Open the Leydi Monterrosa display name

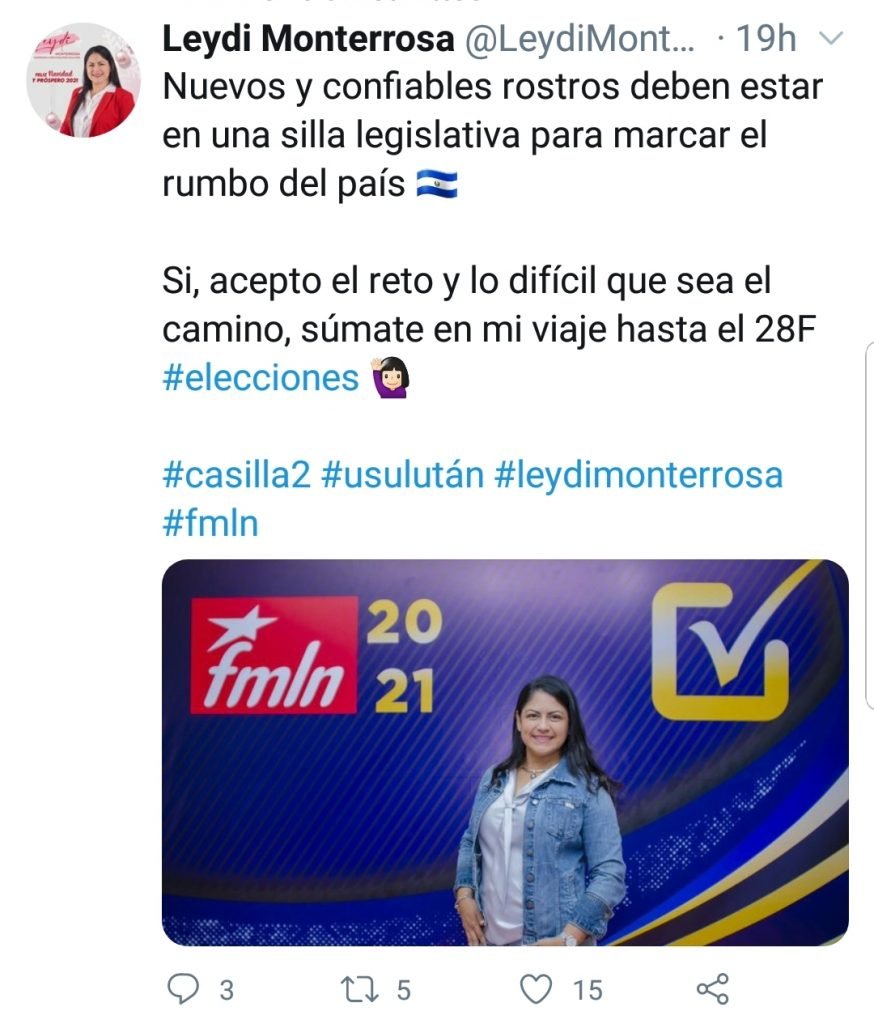[x=307, y=39]
